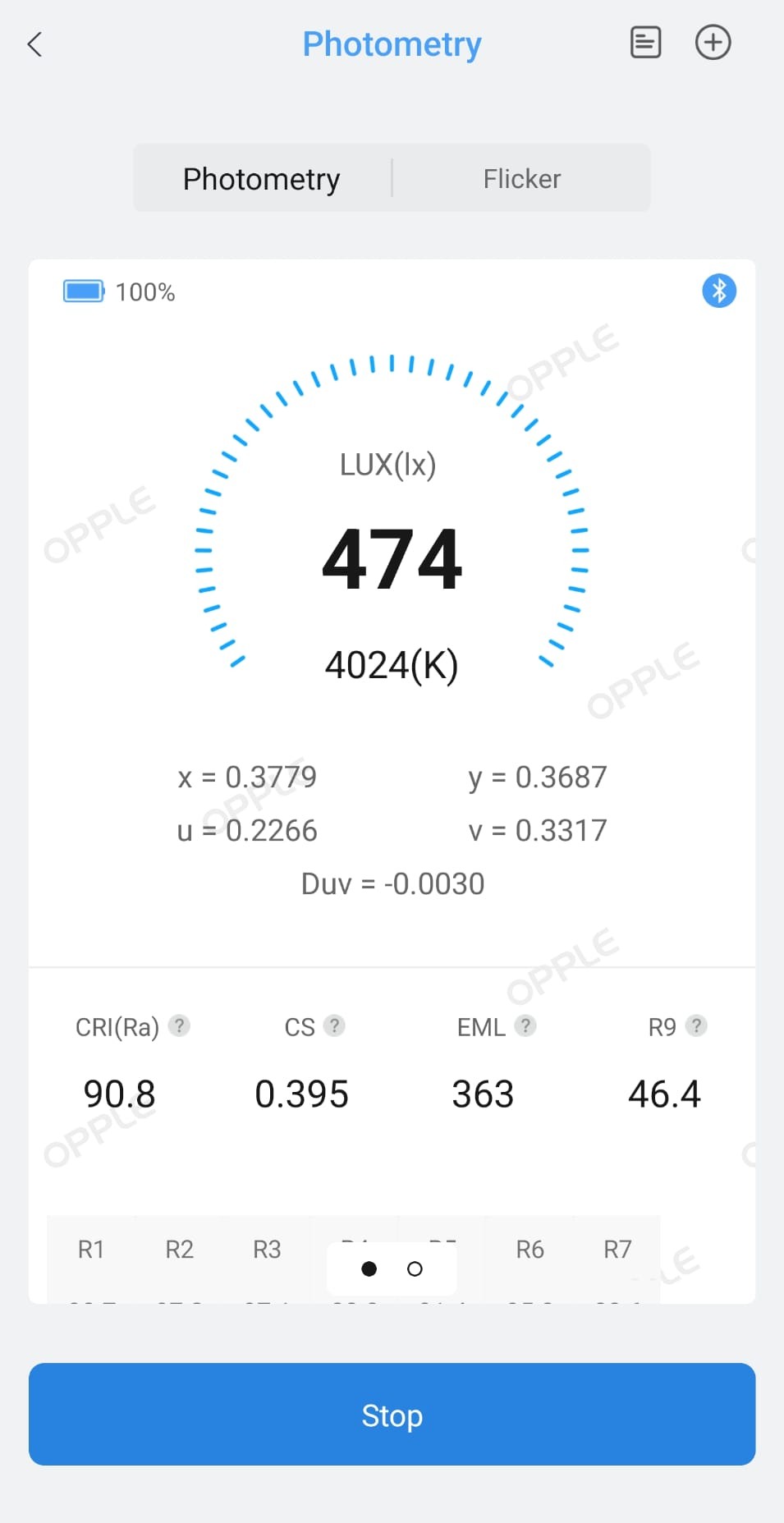Stop the measurement
784x1523 pixels.
392,1415
